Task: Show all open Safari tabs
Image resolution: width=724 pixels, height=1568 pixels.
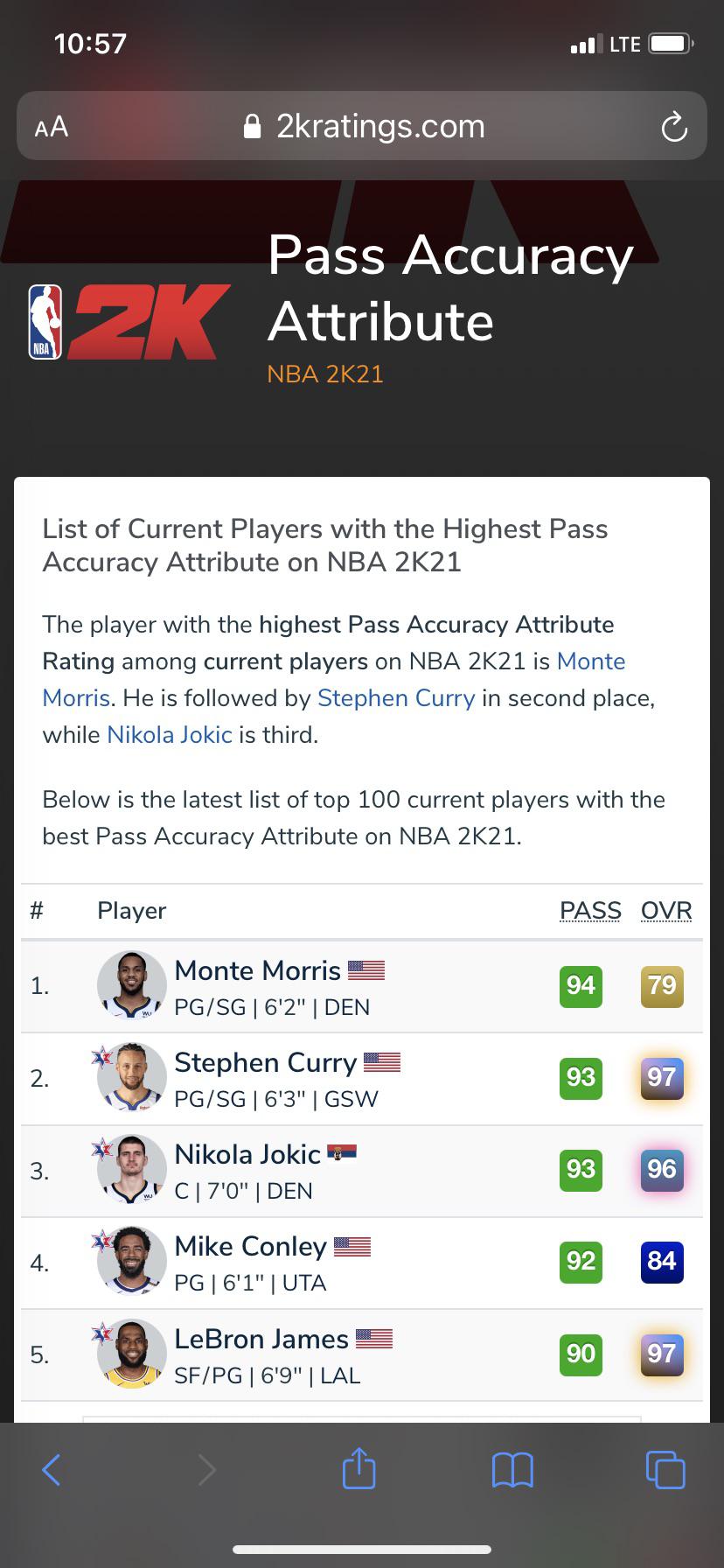Action: [x=665, y=1469]
